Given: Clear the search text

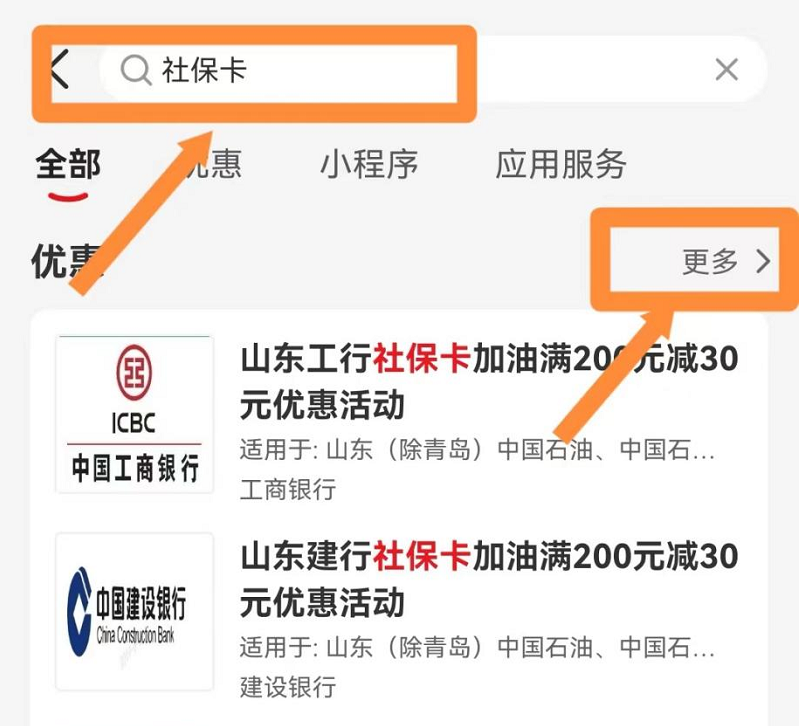Looking at the screenshot, I should (x=726, y=70).
